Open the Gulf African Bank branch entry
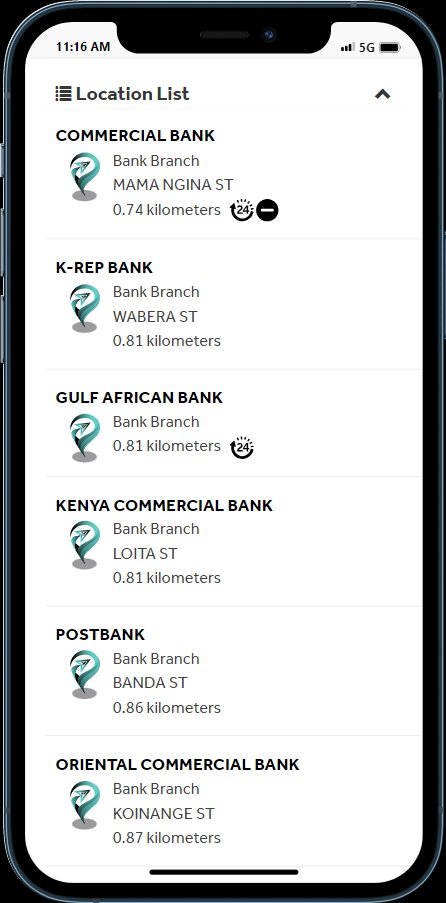446x903 pixels. click(x=233, y=423)
